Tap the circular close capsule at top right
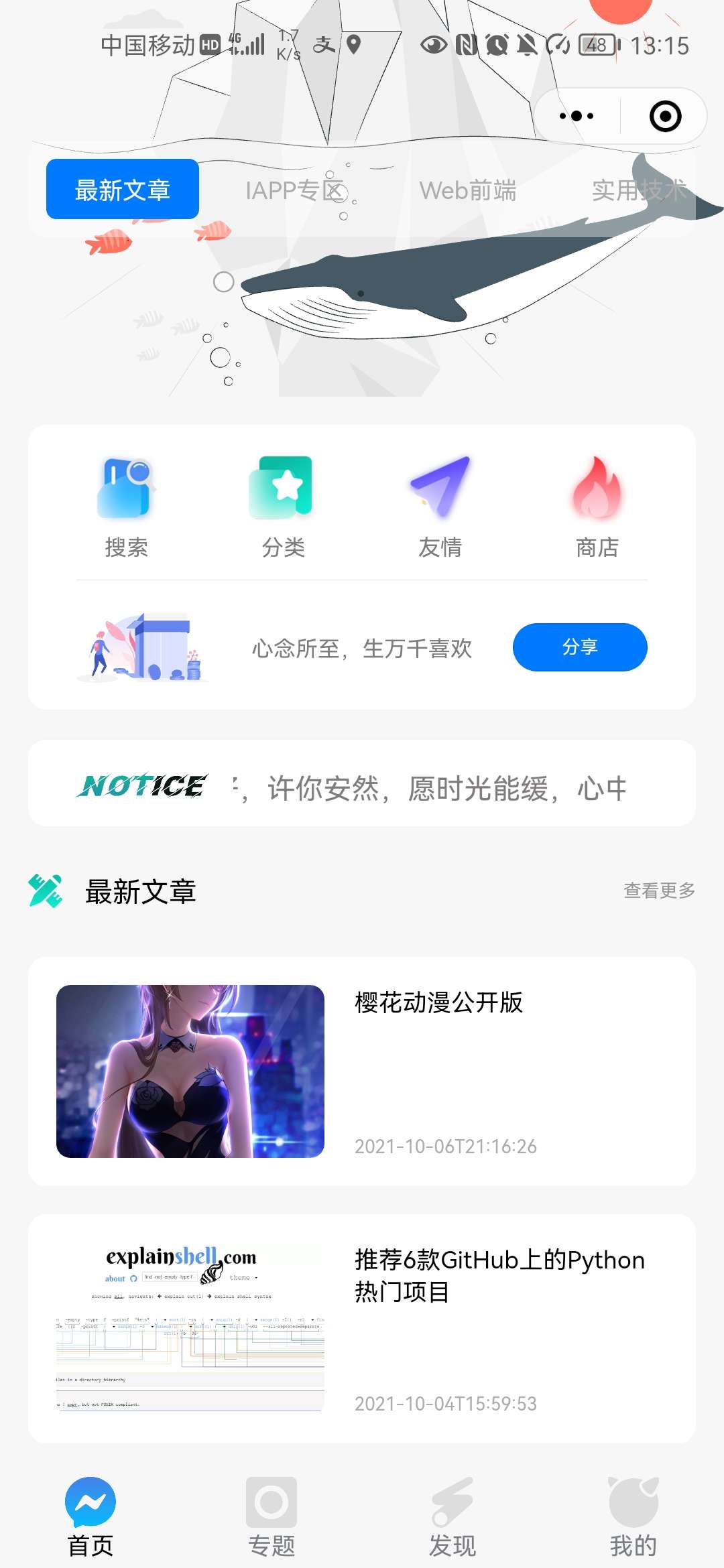This screenshot has width=724, height=1568. pos(664,115)
